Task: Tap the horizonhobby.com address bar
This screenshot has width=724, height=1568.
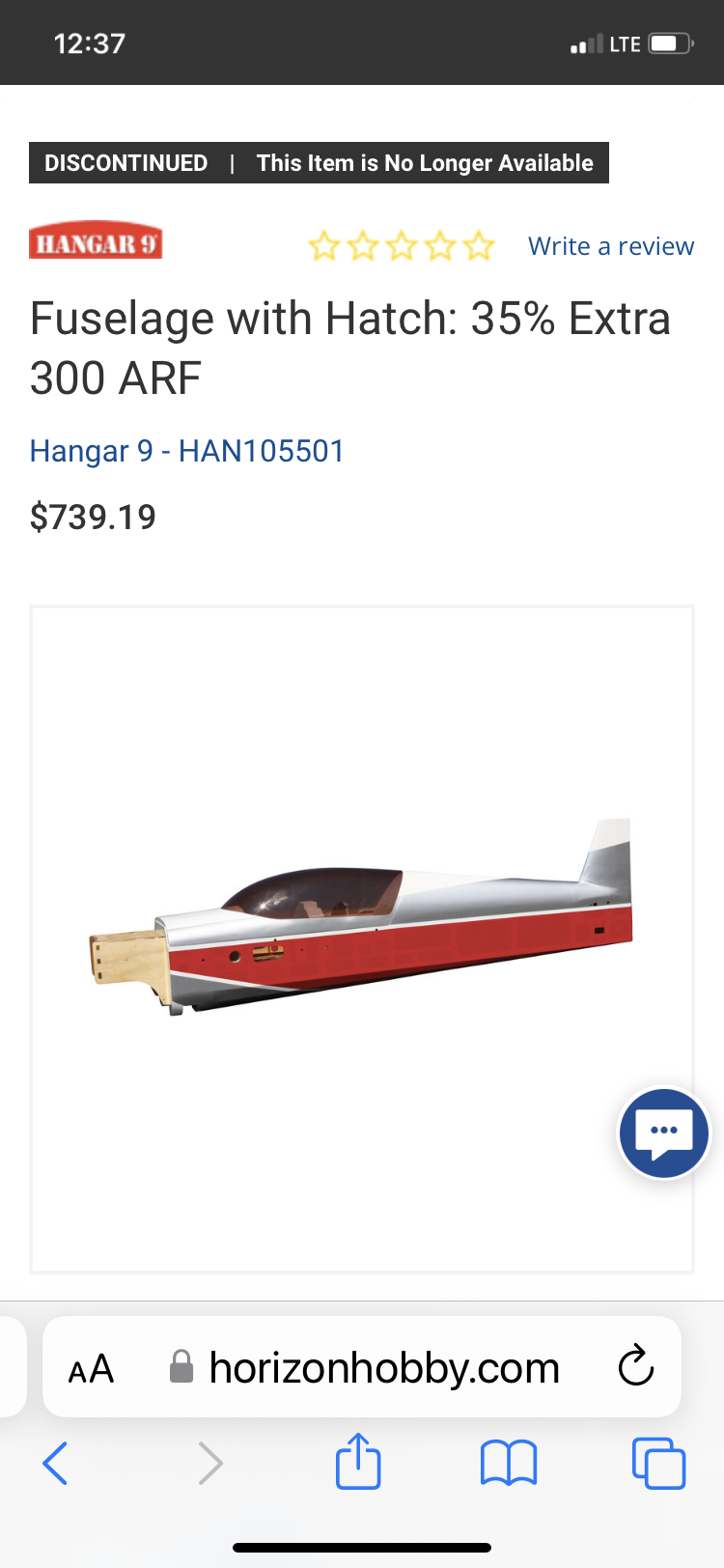Action: 384,1368
